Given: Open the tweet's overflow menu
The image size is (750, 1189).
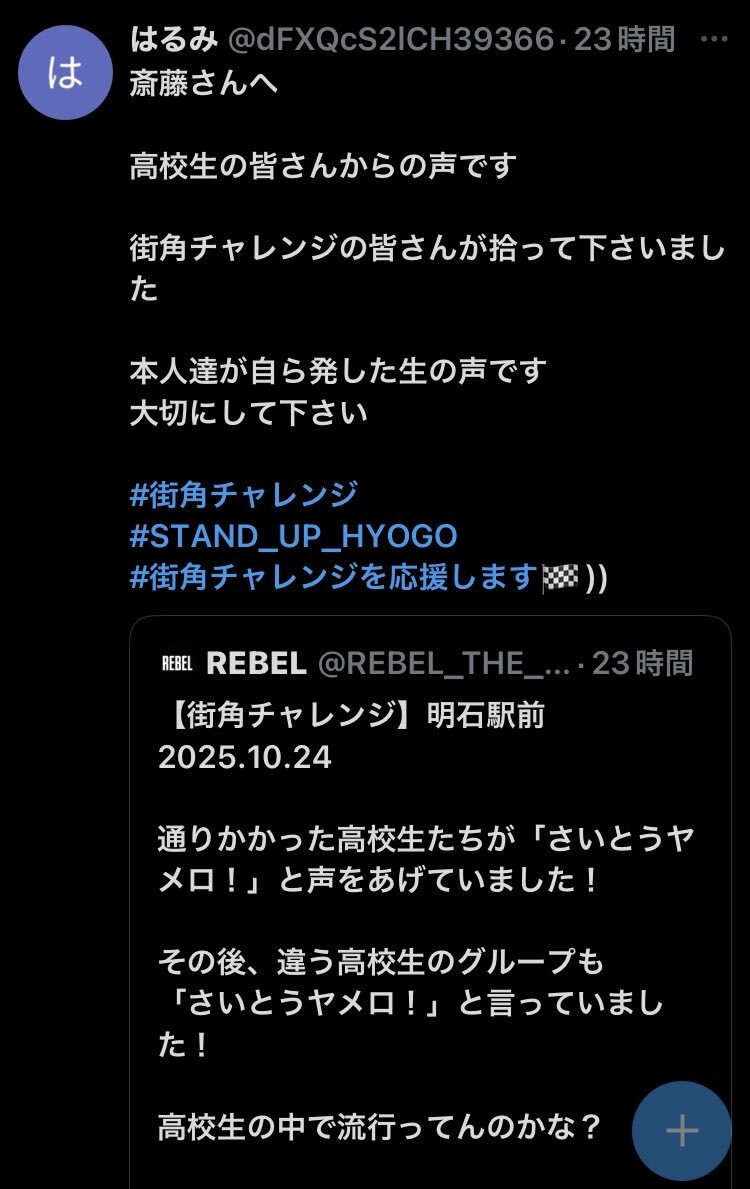Looking at the screenshot, I should (x=714, y=40).
